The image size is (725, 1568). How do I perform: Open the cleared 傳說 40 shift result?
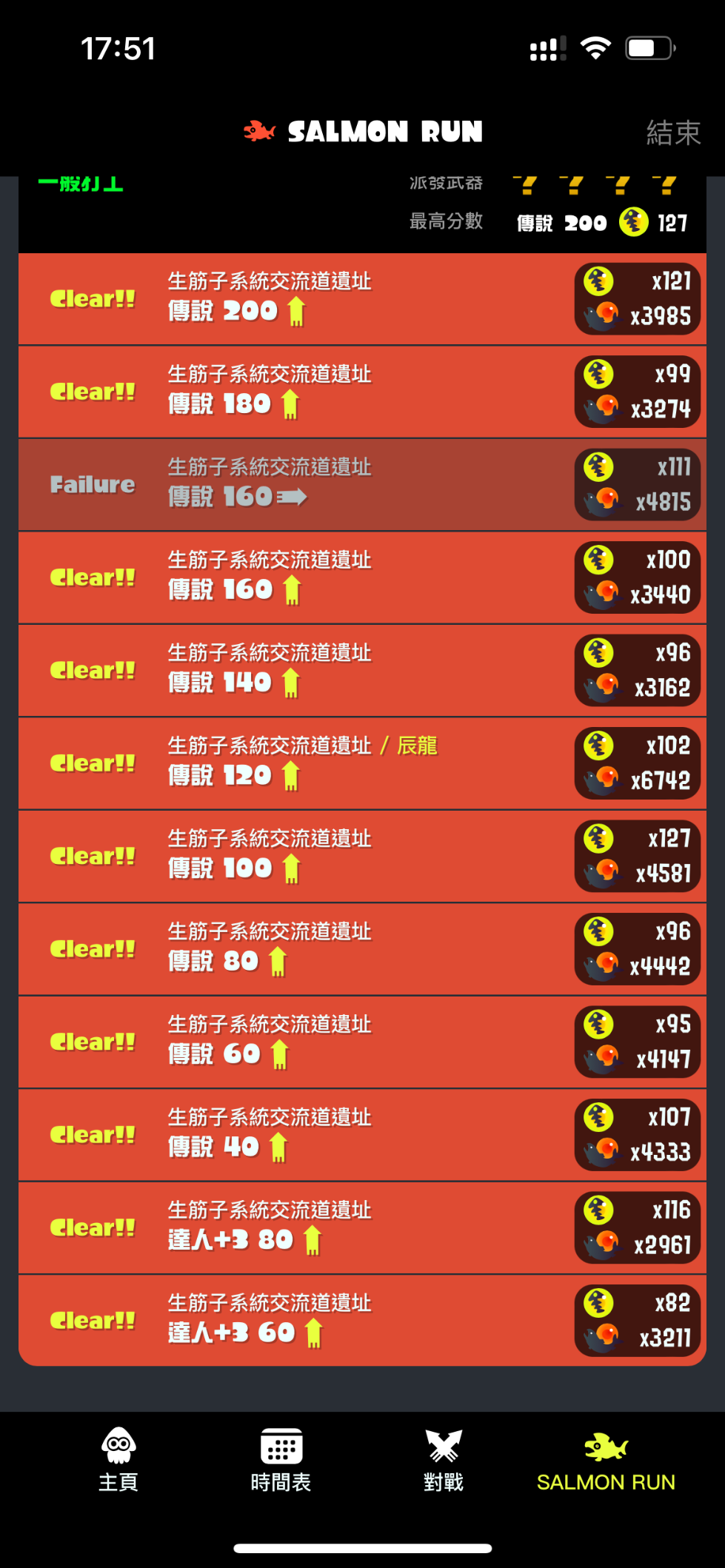[x=362, y=1136]
